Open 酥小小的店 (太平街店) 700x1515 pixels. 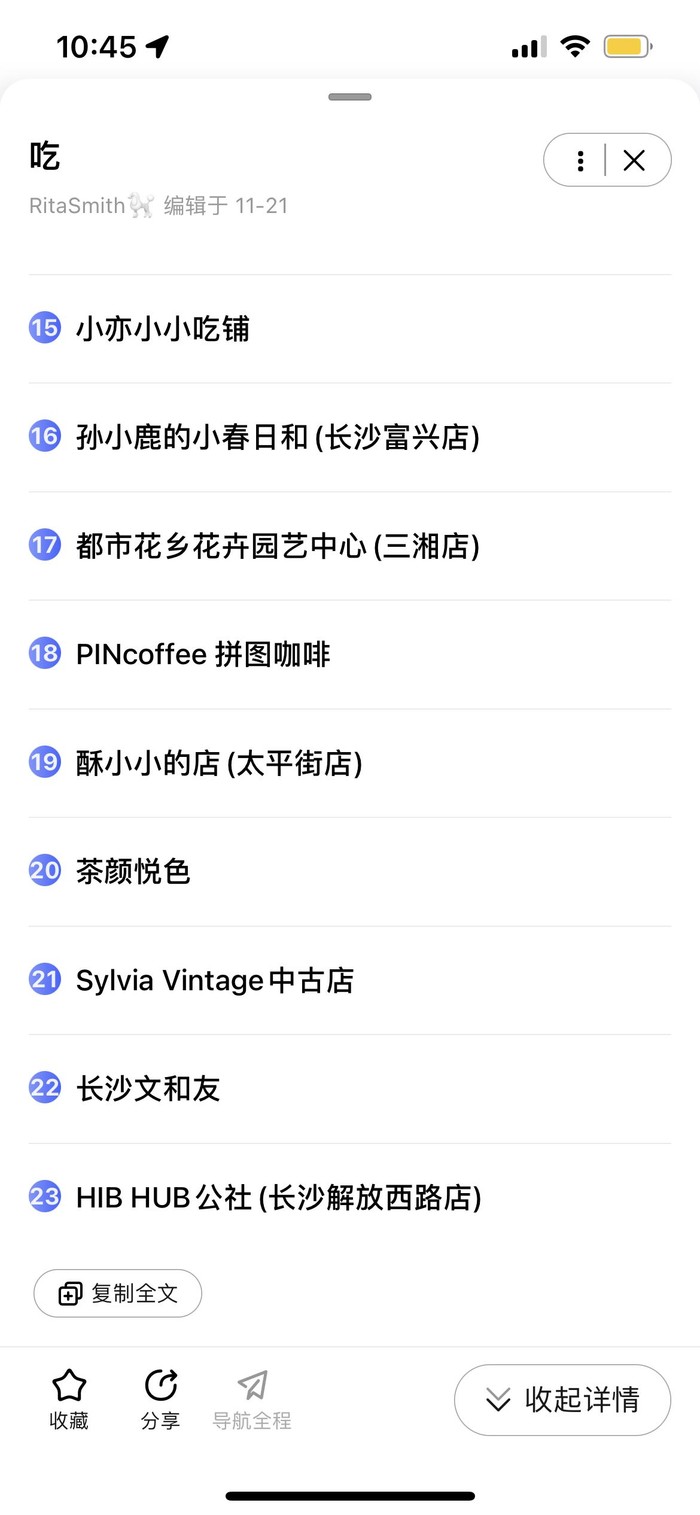(x=219, y=763)
